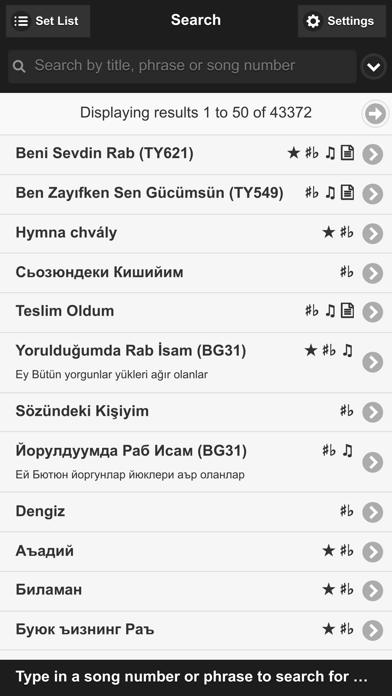Image resolution: width=392 pixels, height=696 pixels.
Task: Select Сьозюндеки Кишийим from results
Action: [196, 273]
